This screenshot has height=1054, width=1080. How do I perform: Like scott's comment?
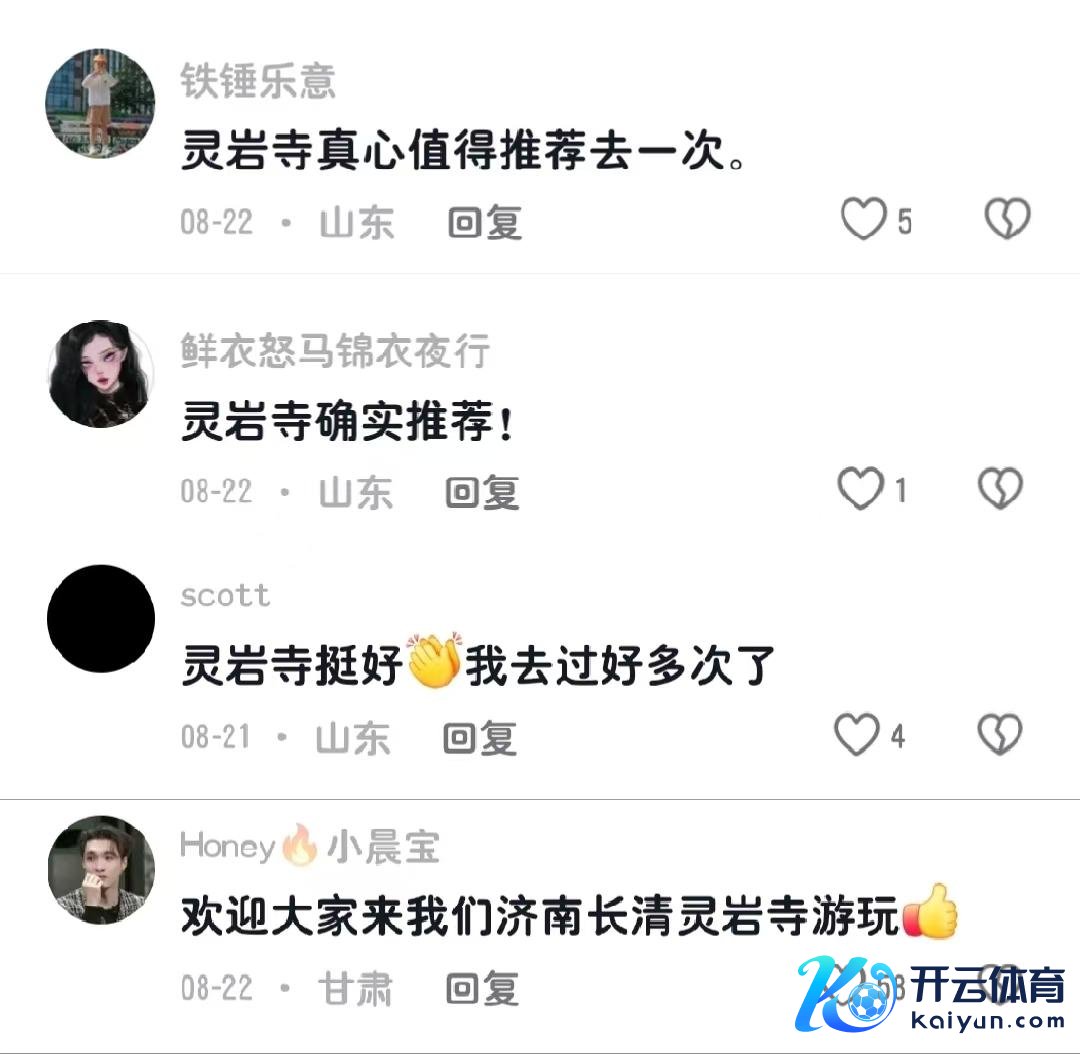tap(857, 735)
